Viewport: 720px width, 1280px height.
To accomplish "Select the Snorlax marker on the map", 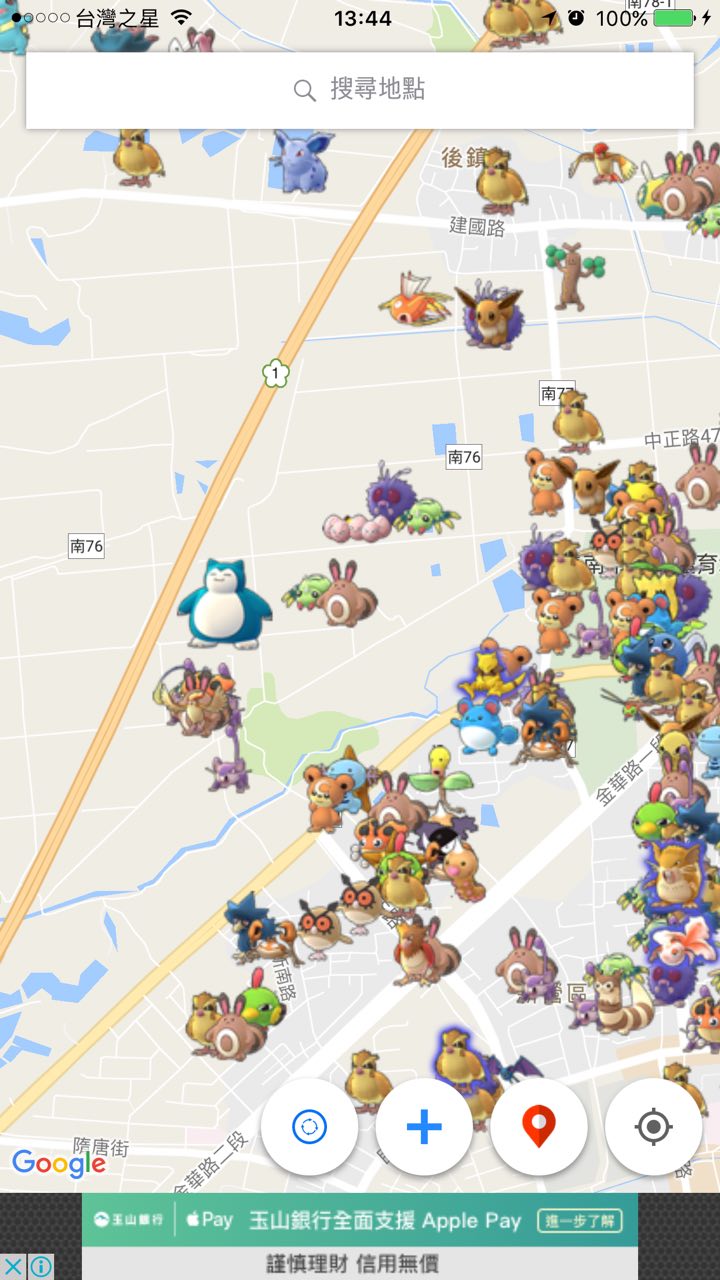I will pyautogui.click(x=224, y=604).
